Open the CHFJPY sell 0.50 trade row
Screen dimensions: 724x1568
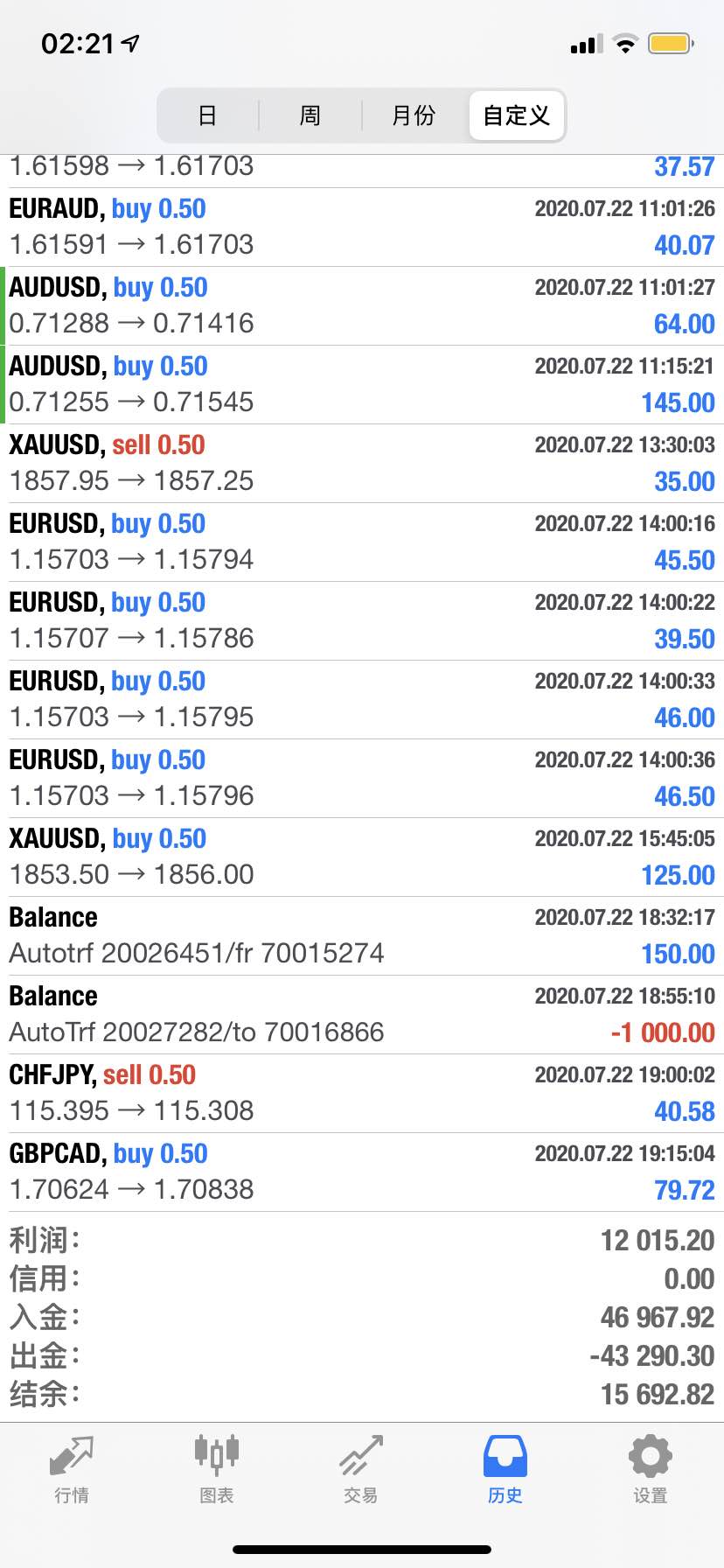362,1094
